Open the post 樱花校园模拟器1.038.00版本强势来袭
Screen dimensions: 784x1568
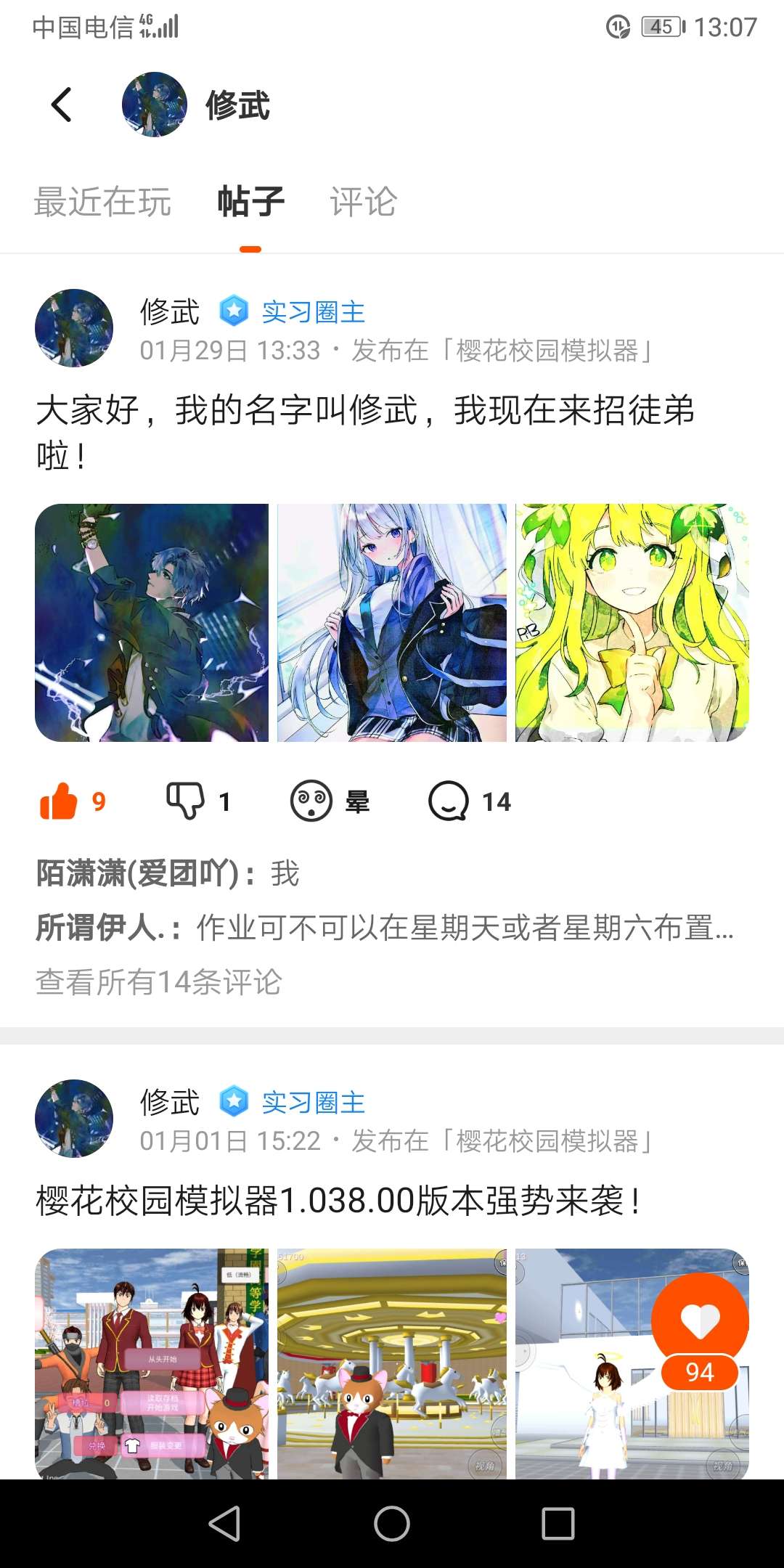(x=338, y=1201)
